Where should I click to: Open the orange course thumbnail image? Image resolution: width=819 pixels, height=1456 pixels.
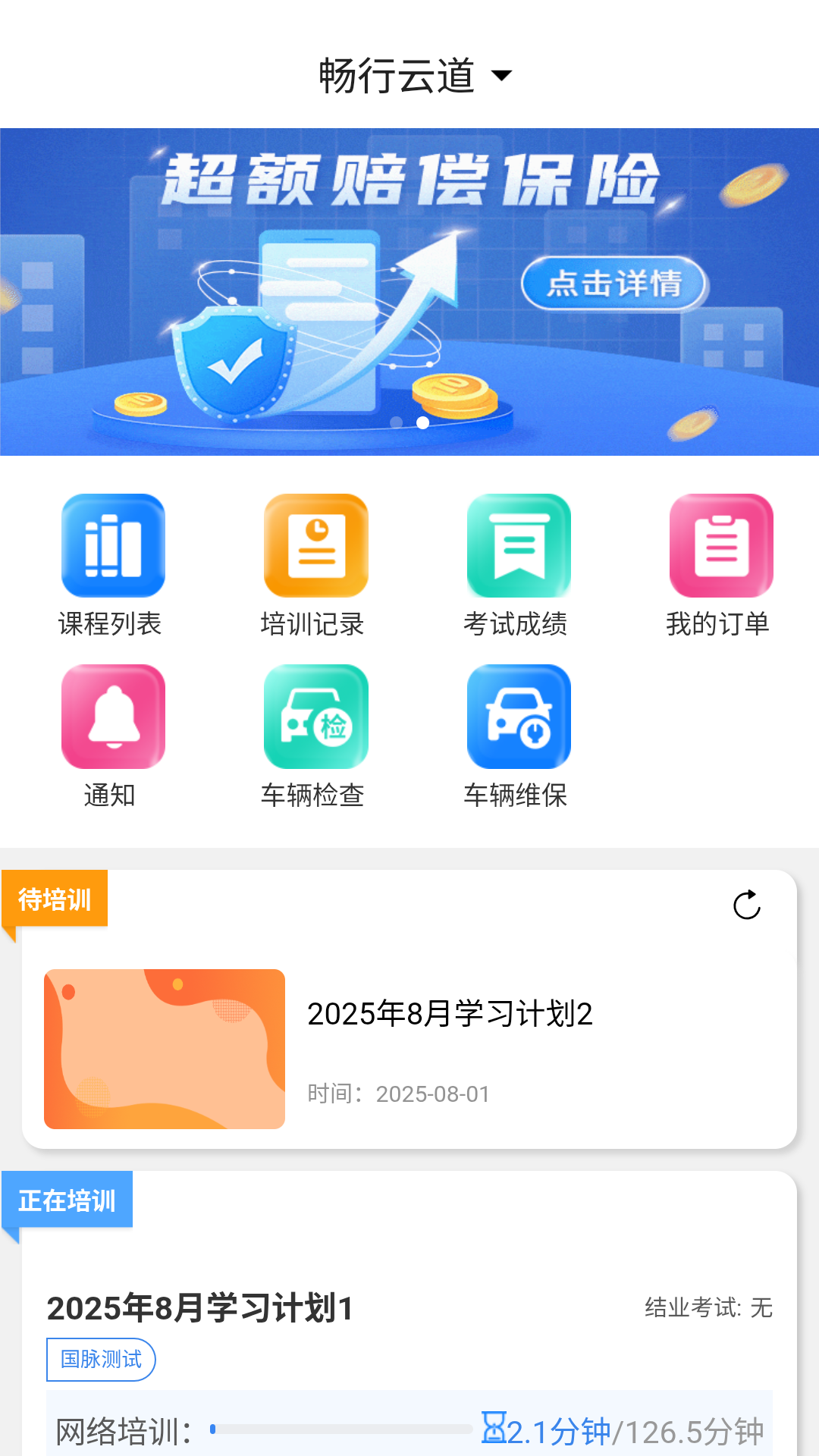point(164,1048)
